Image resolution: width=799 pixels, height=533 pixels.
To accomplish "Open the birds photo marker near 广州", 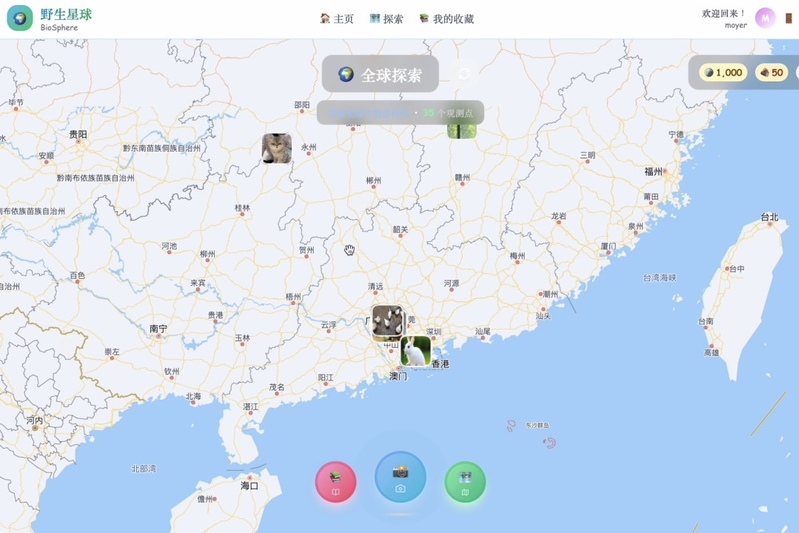I will 387,321.
